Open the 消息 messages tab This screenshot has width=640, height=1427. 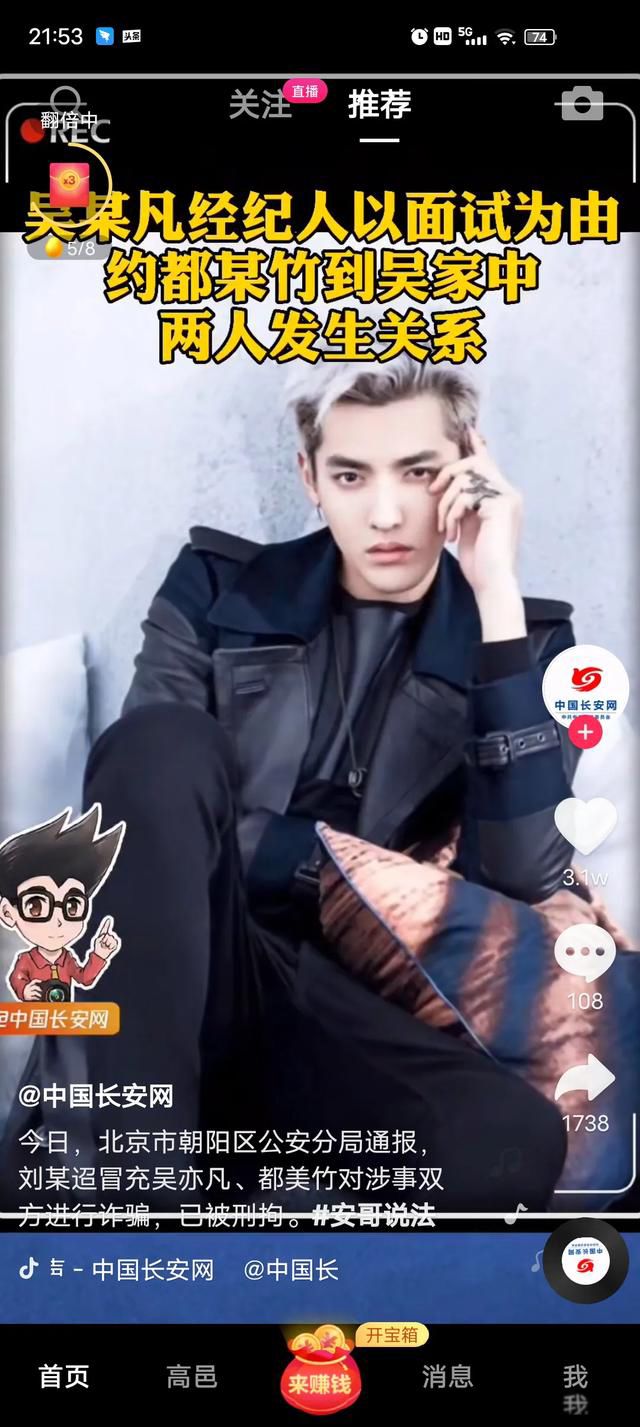(447, 1376)
